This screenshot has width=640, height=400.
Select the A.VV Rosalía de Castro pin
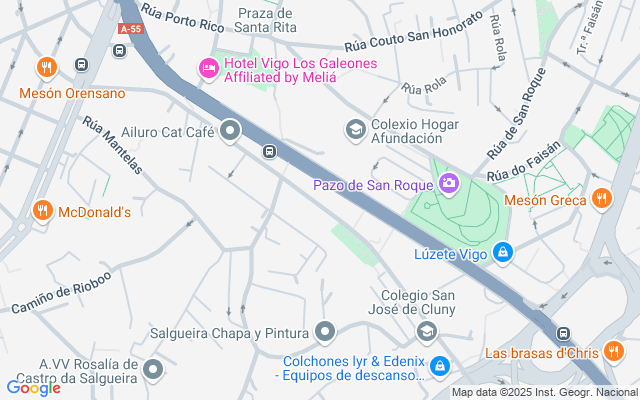tap(153, 370)
